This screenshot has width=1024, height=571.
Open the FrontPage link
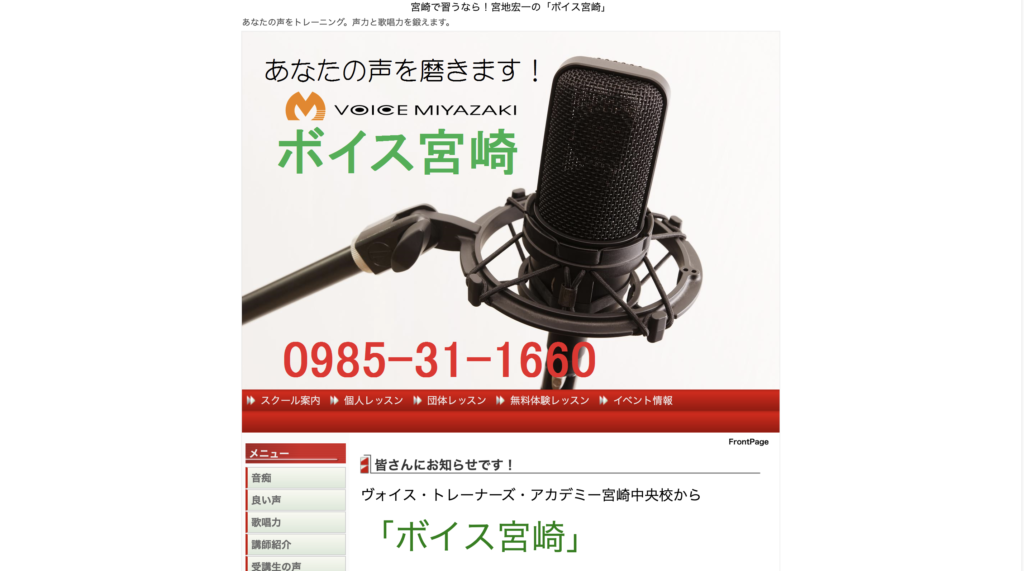coord(748,442)
